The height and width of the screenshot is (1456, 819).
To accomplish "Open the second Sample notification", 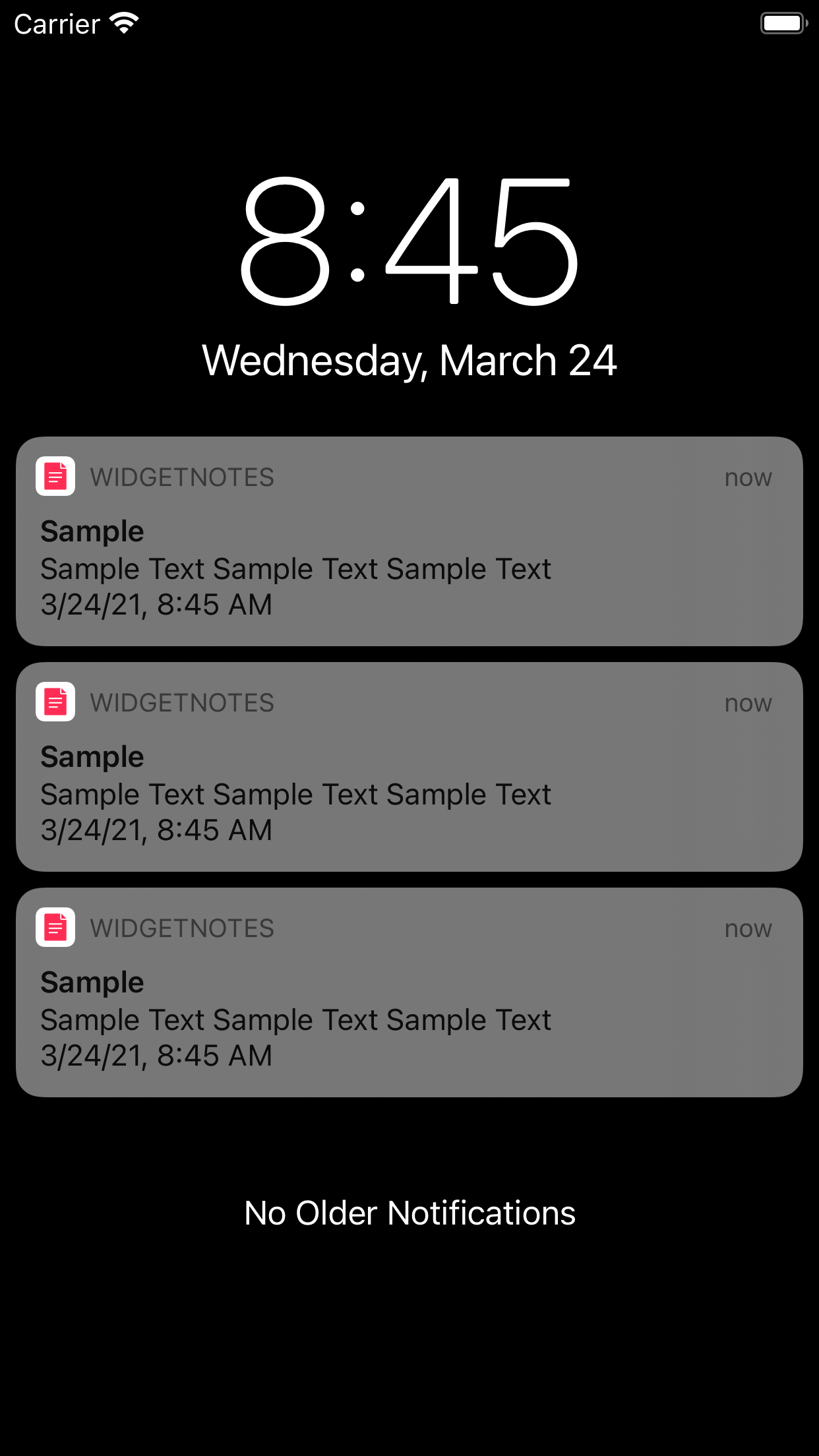I will tap(409, 765).
